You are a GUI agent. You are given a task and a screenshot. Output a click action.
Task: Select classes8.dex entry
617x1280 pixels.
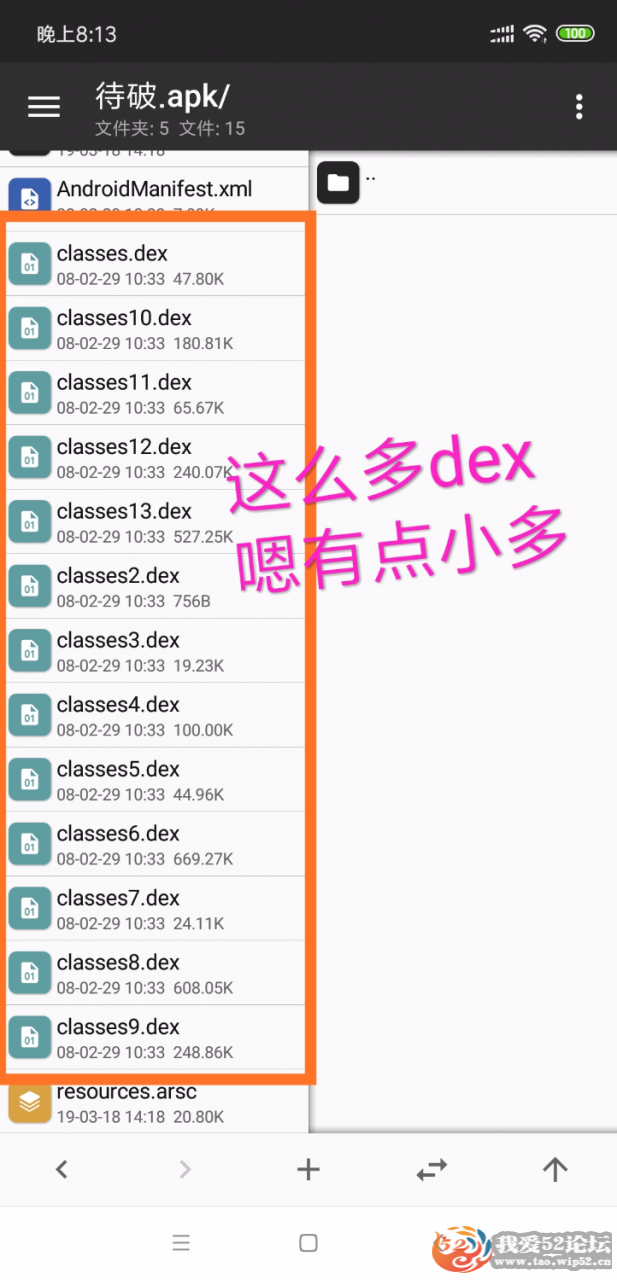click(x=154, y=973)
